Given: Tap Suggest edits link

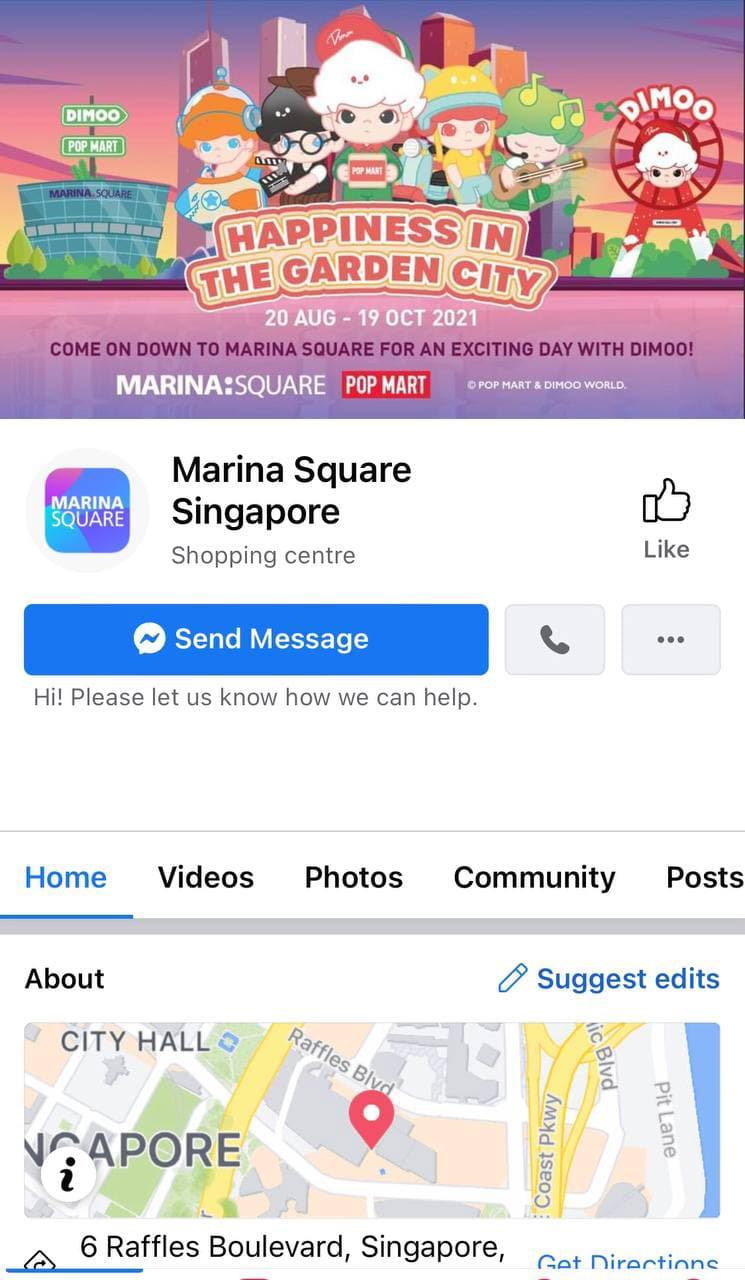Looking at the screenshot, I should coord(608,979).
